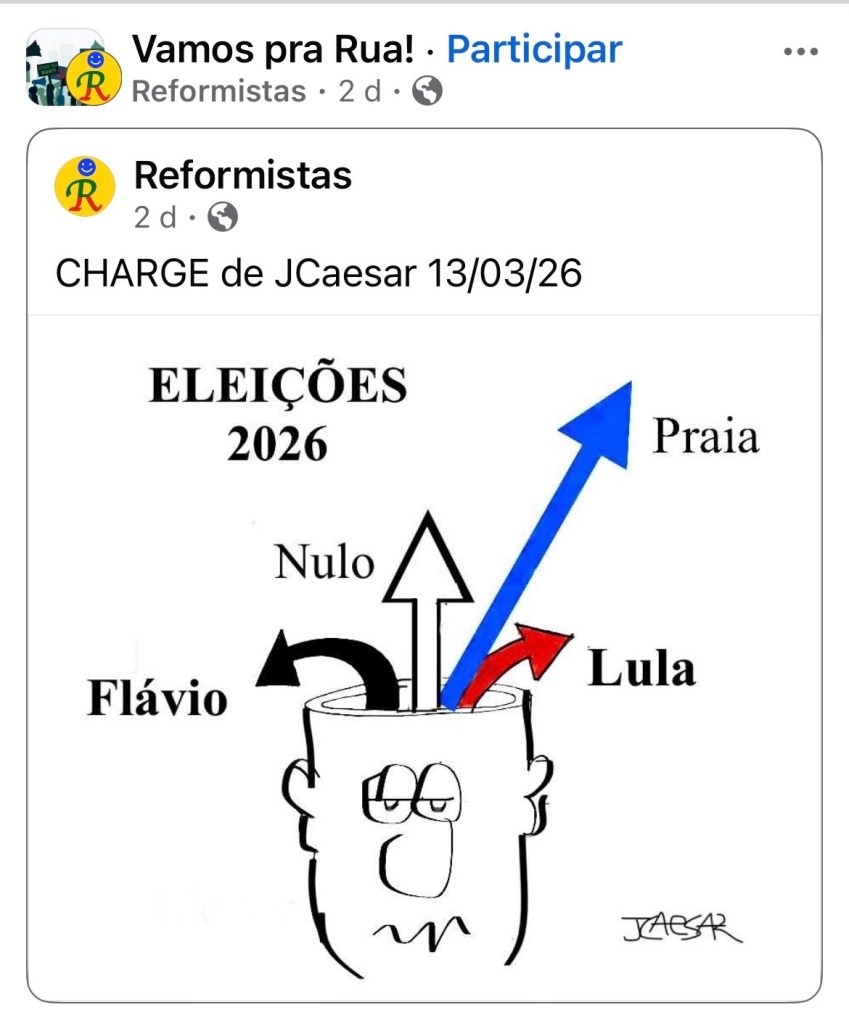Screen dimensions: 849x1023
Task: Tap Participar to join the group
Action: 534,49
